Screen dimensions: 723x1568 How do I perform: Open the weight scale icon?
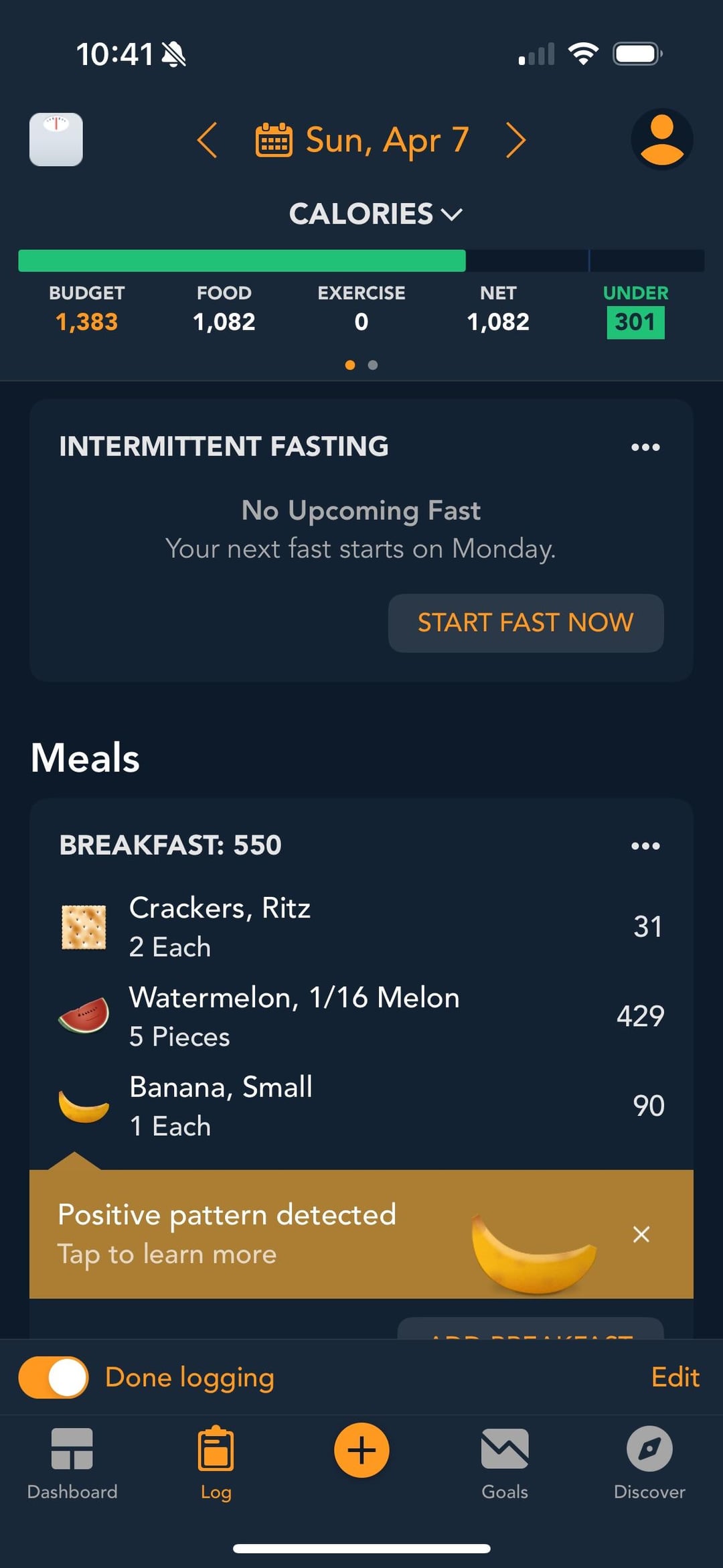[x=56, y=139]
